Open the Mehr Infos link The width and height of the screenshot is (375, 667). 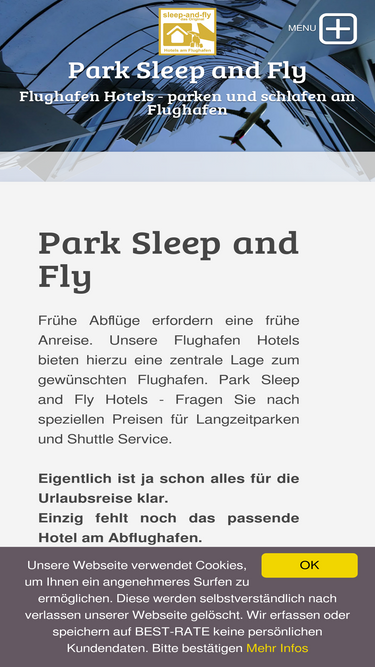(277, 648)
